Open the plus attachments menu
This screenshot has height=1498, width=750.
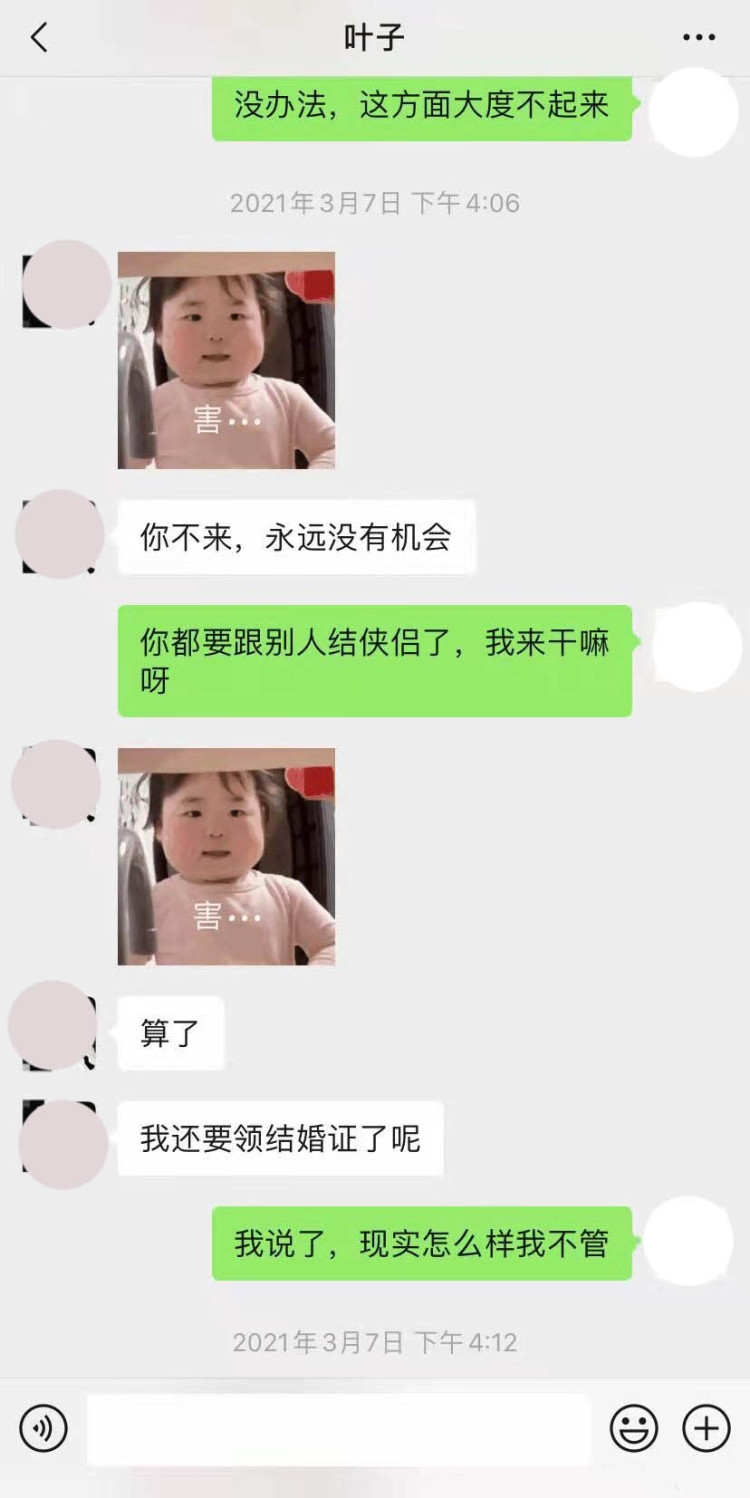(706, 1428)
